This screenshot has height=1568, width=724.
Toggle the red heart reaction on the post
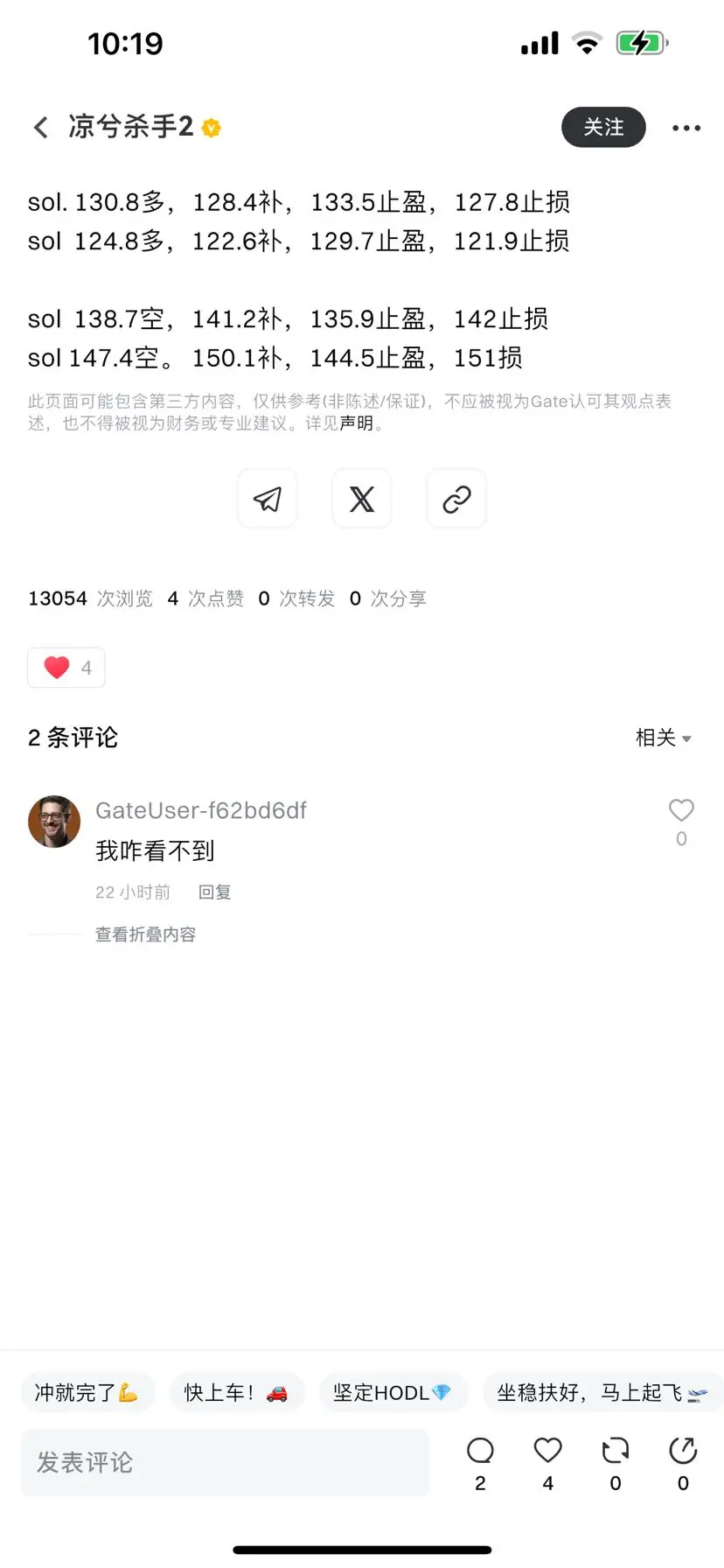point(66,667)
